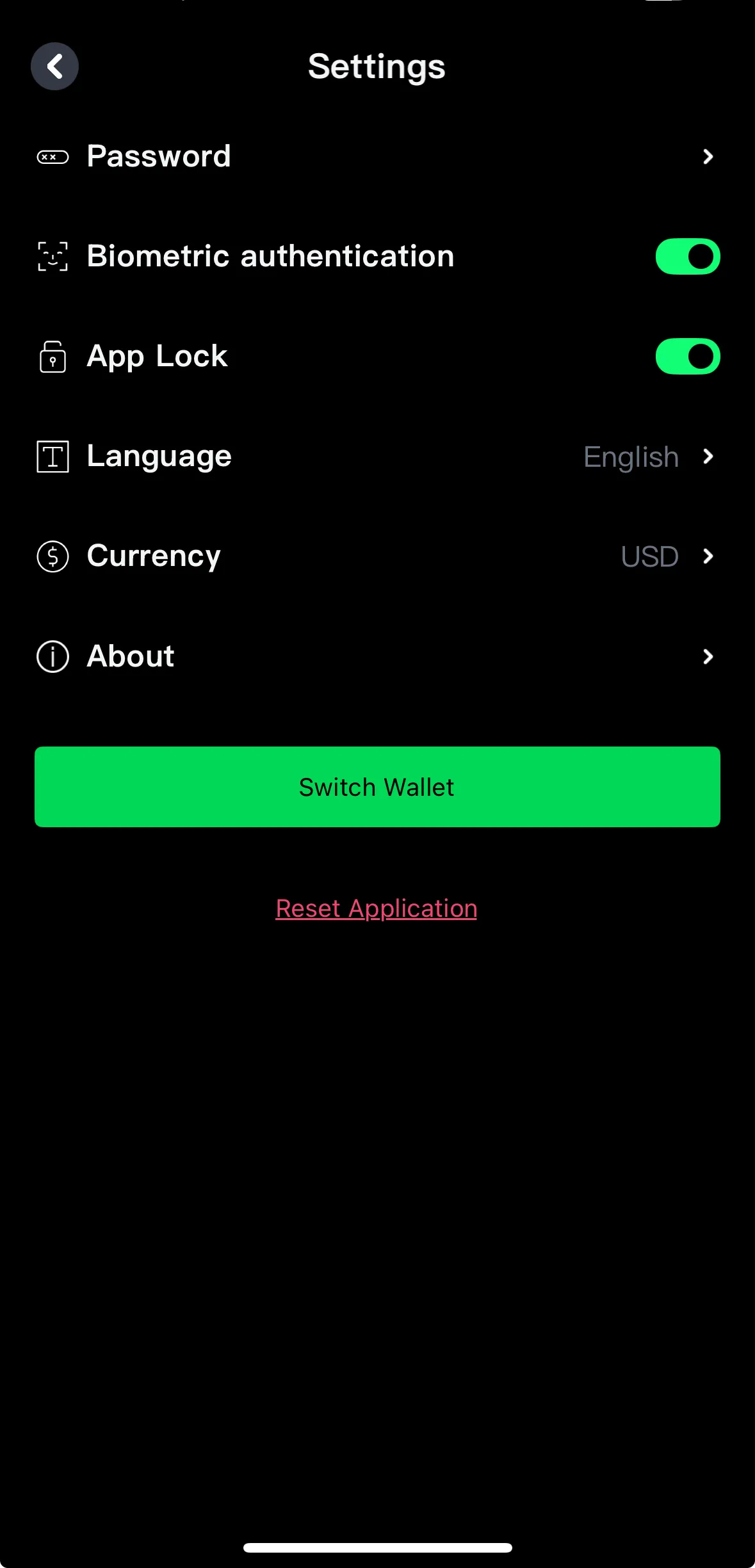The width and height of the screenshot is (755, 1568).
Task: Turn off App Lock
Action: point(687,357)
